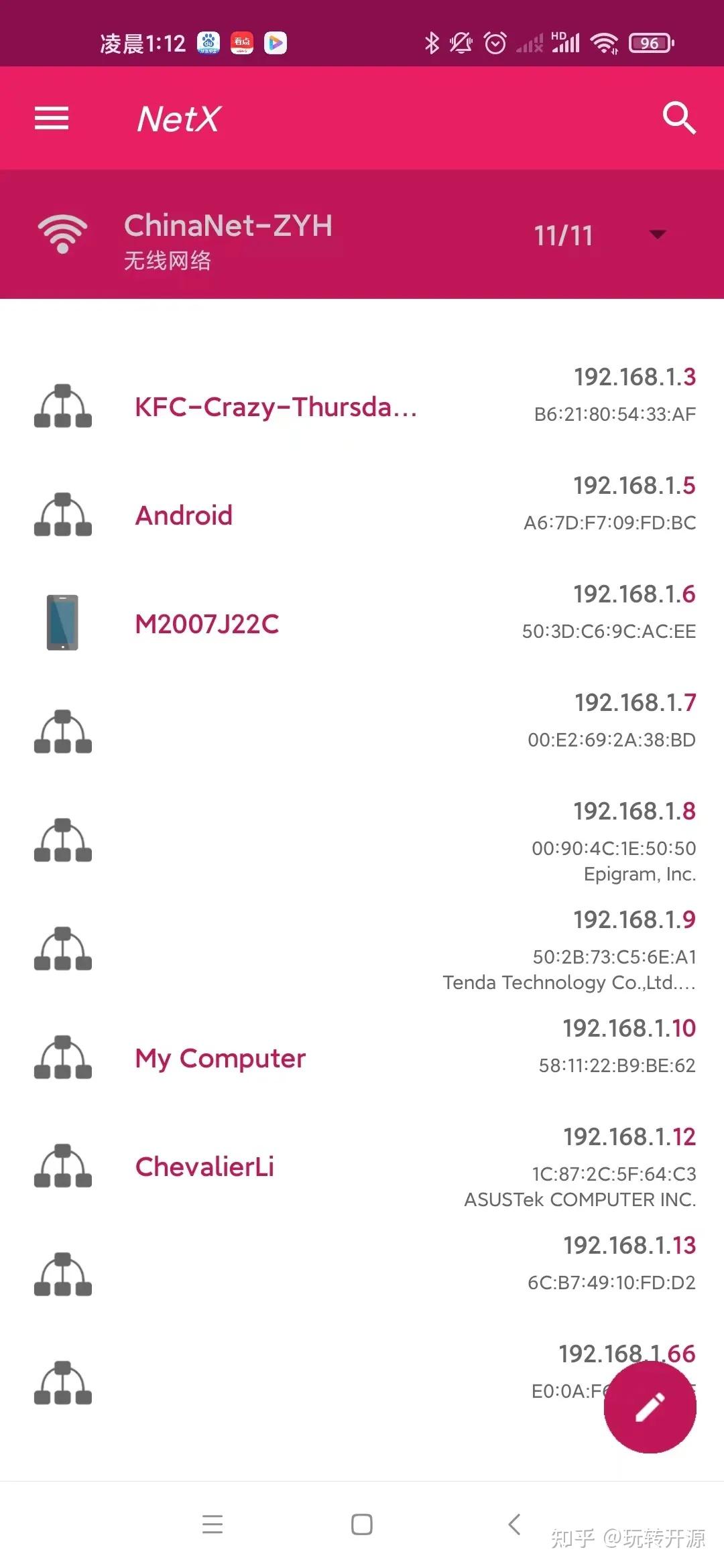724x1568 pixels.
Task: Open the Epigram, Inc. device at 192.168.1.8
Action: tap(362, 840)
